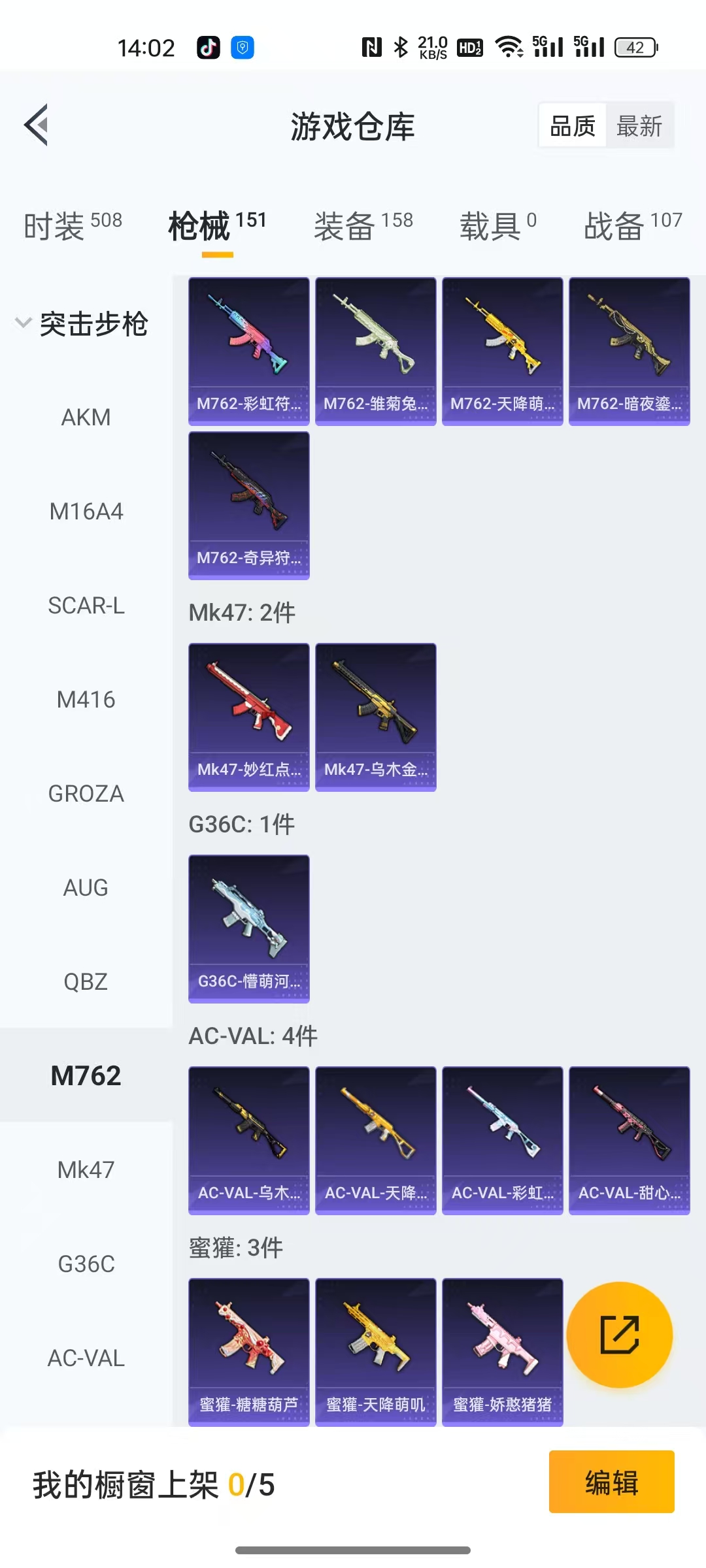
Task: View the AC-VAL-天降 skin
Action: tap(376, 1140)
